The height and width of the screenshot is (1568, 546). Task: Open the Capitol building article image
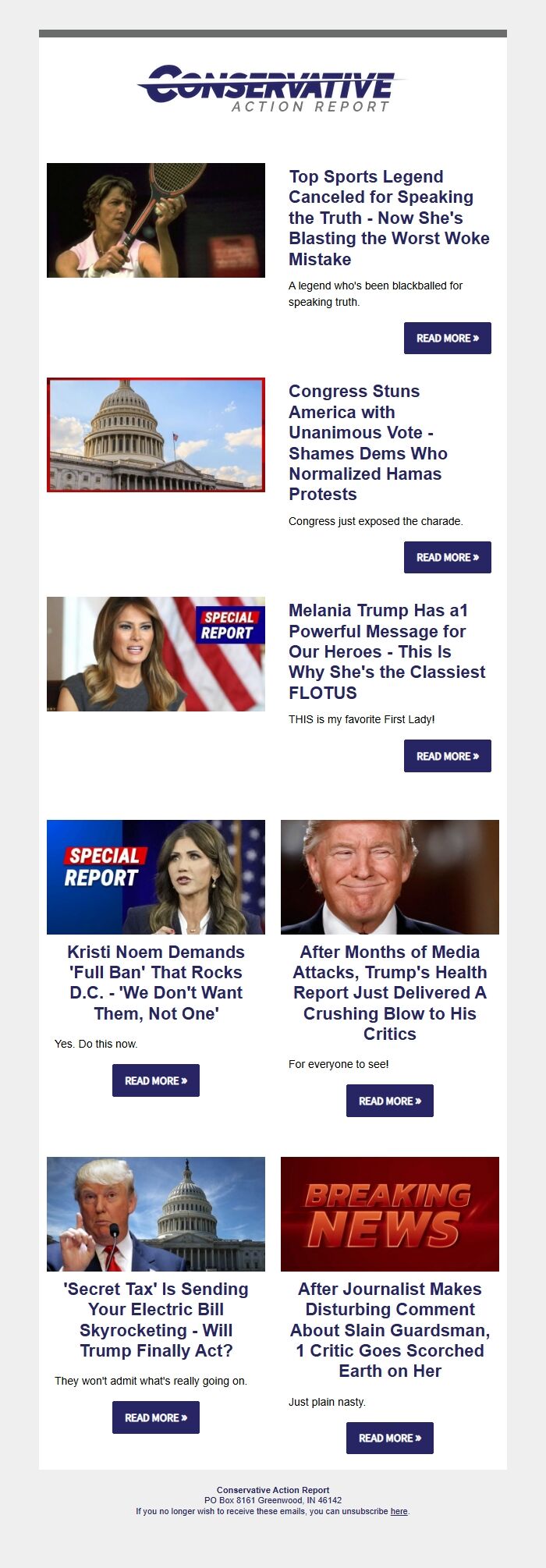click(156, 435)
